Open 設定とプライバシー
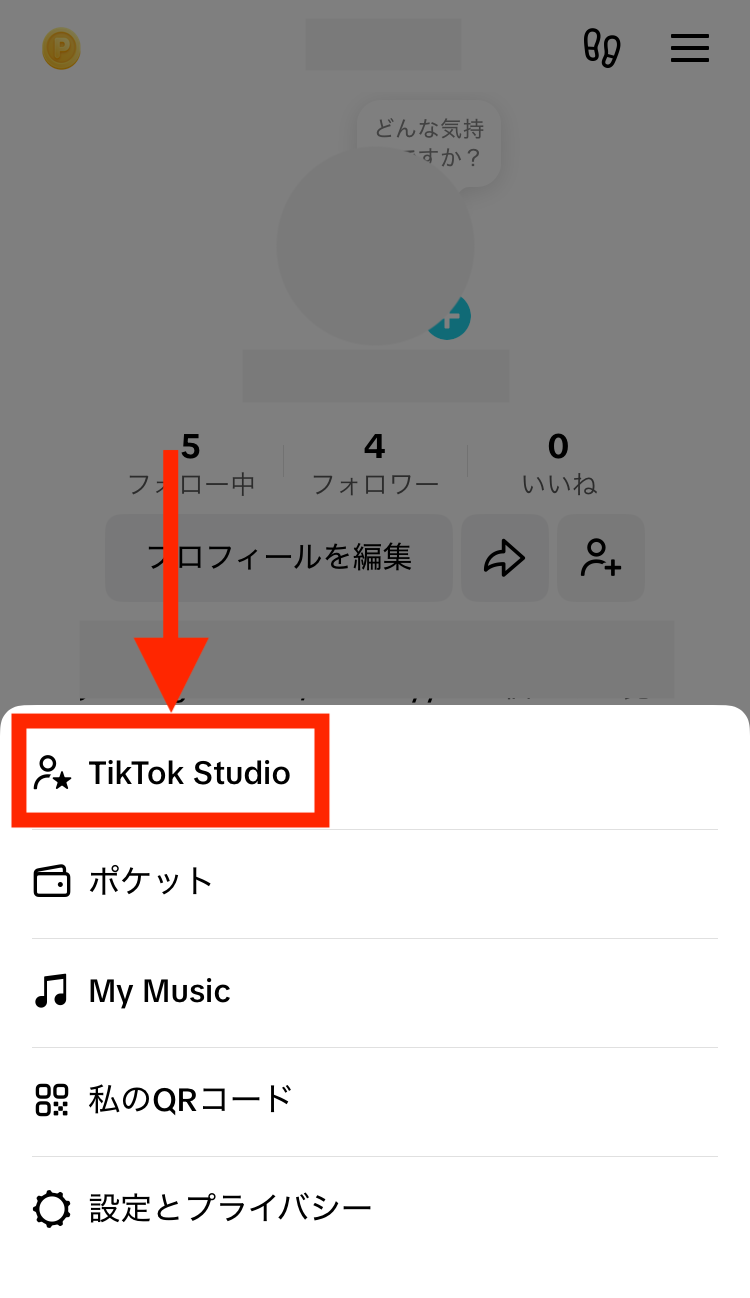This screenshot has width=750, height=1298. (230, 1208)
